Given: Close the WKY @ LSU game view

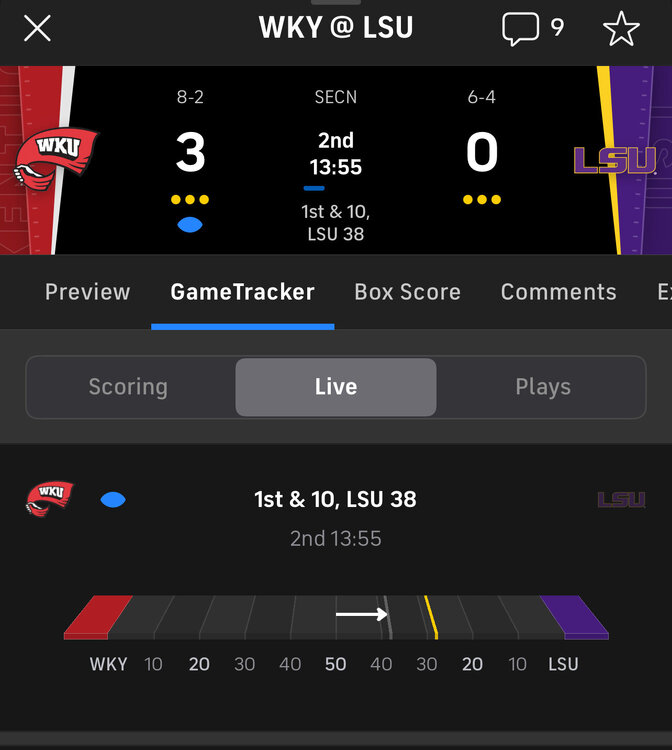Looking at the screenshot, I should 37,28.
